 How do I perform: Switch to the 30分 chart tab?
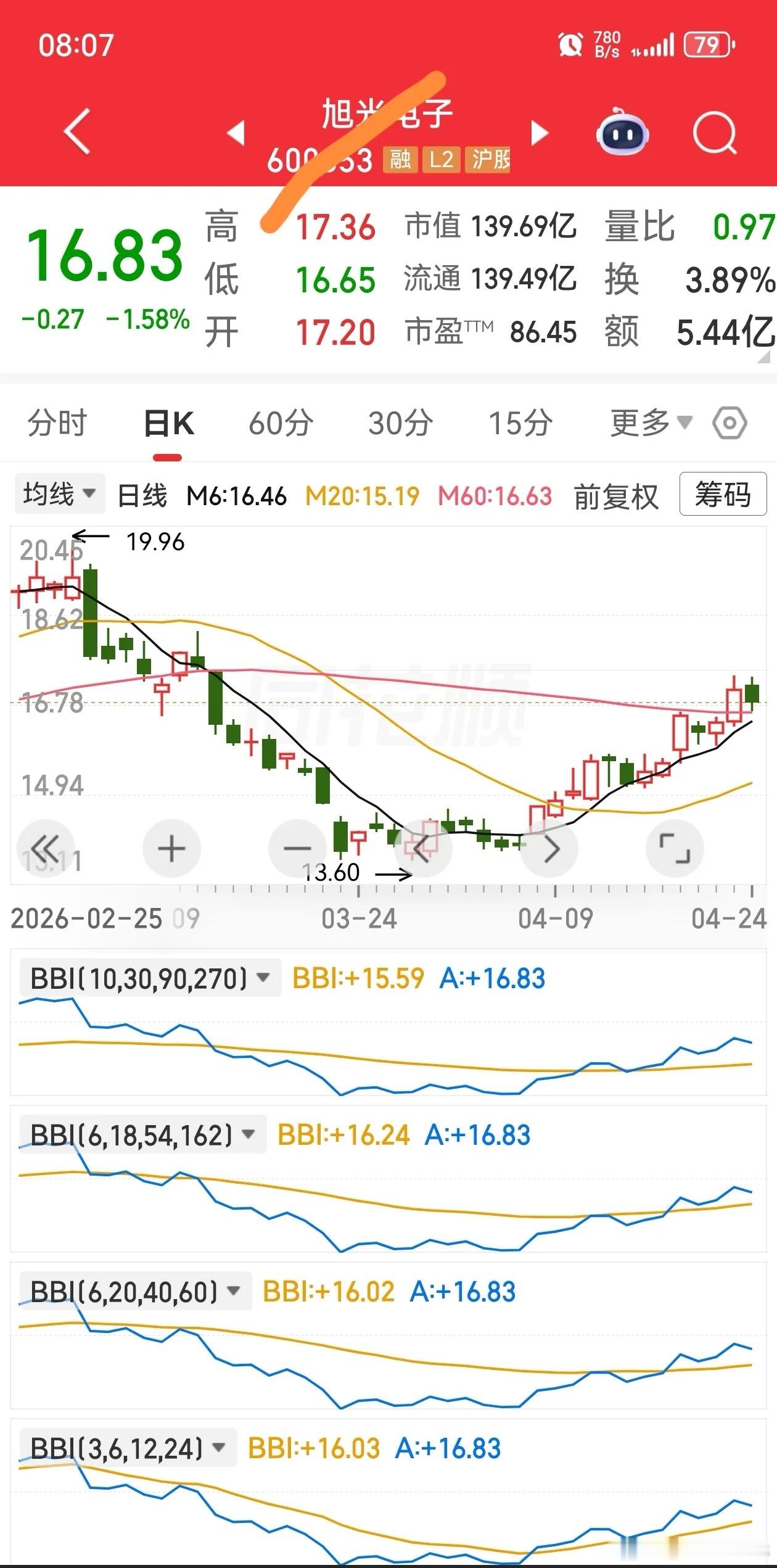(x=400, y=424)
